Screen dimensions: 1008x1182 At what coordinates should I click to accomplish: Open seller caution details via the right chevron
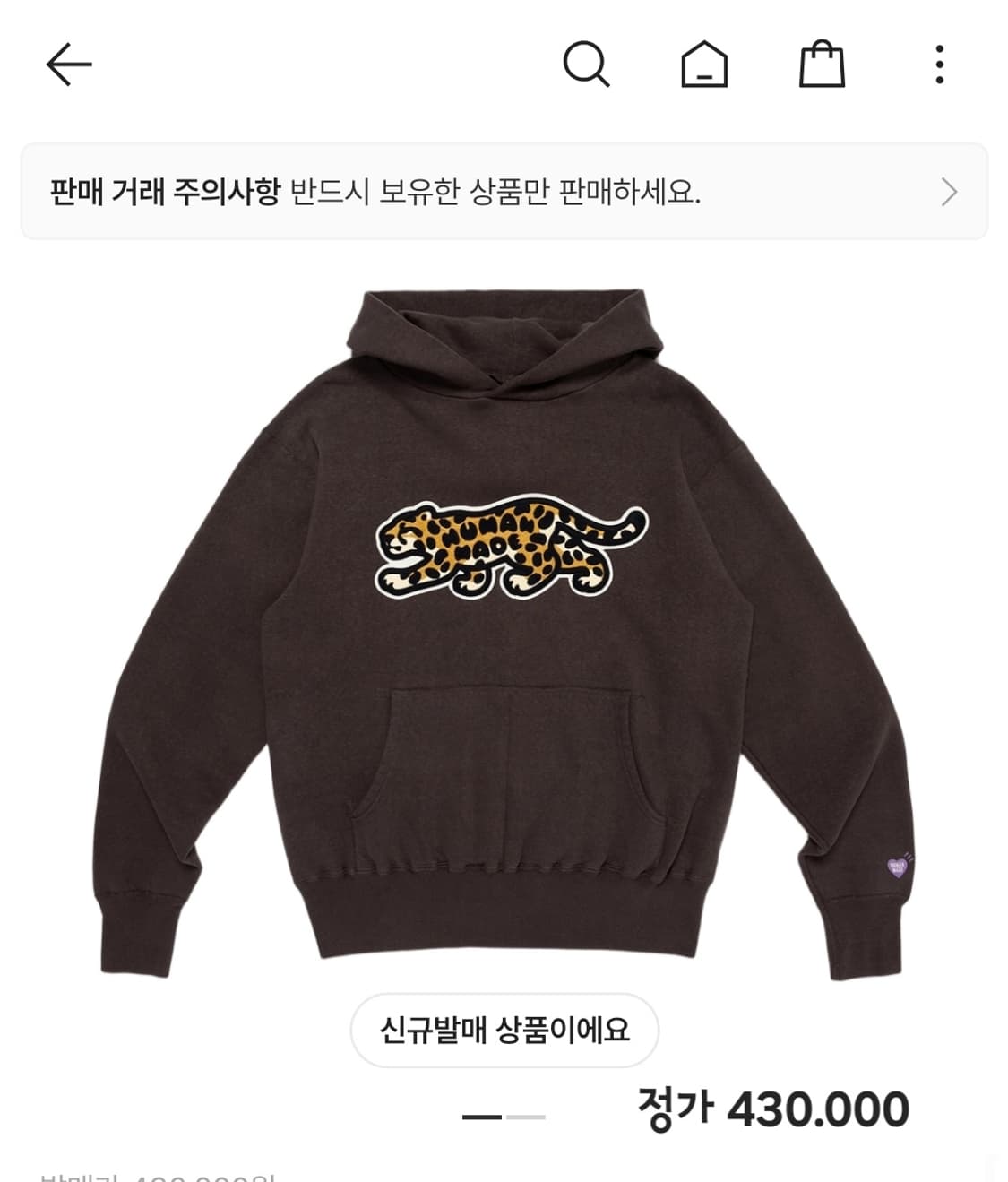pos(948,191)
